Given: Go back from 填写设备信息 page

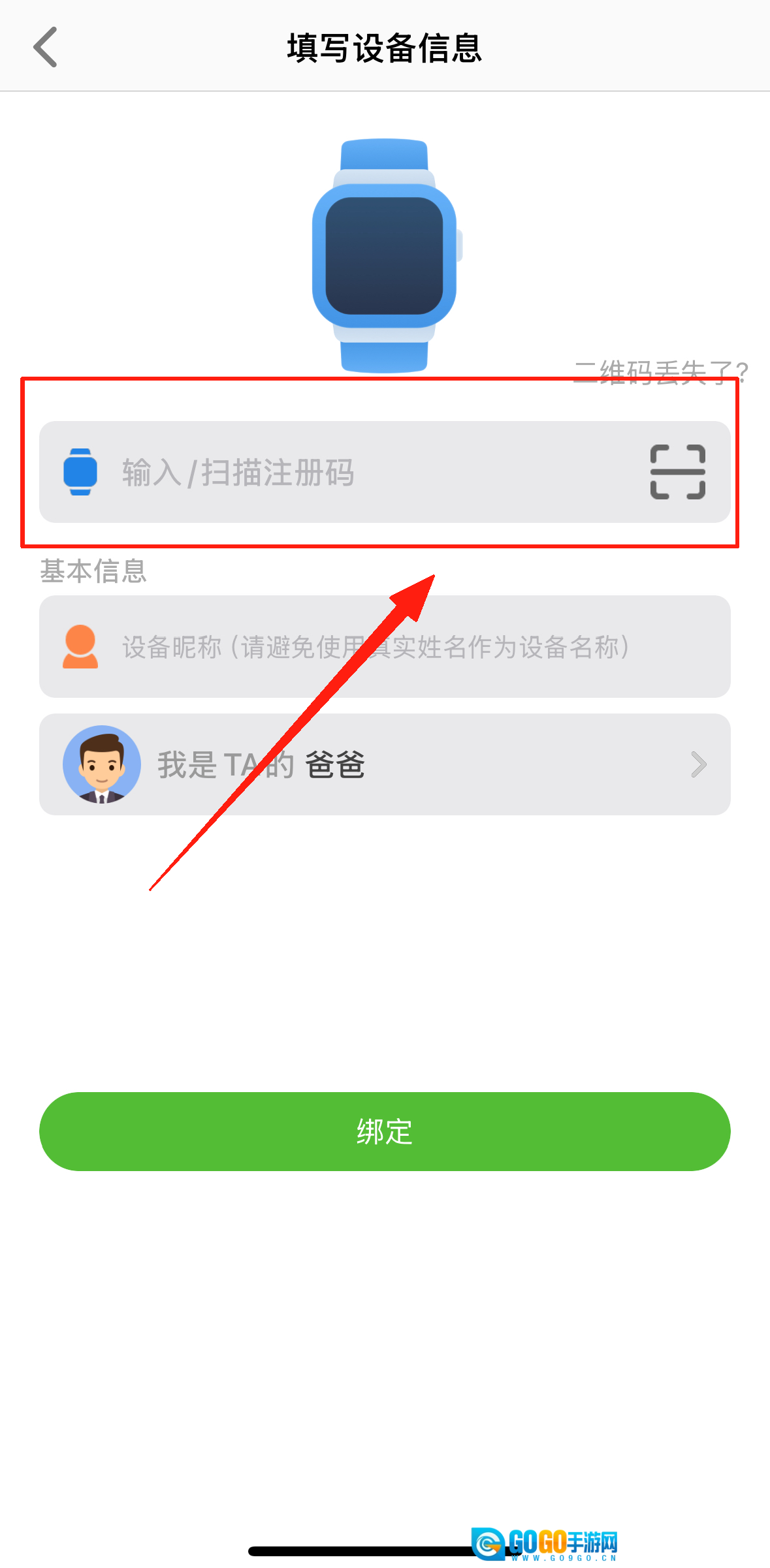Looking at the screenshot, I should [x=46, y=47].
